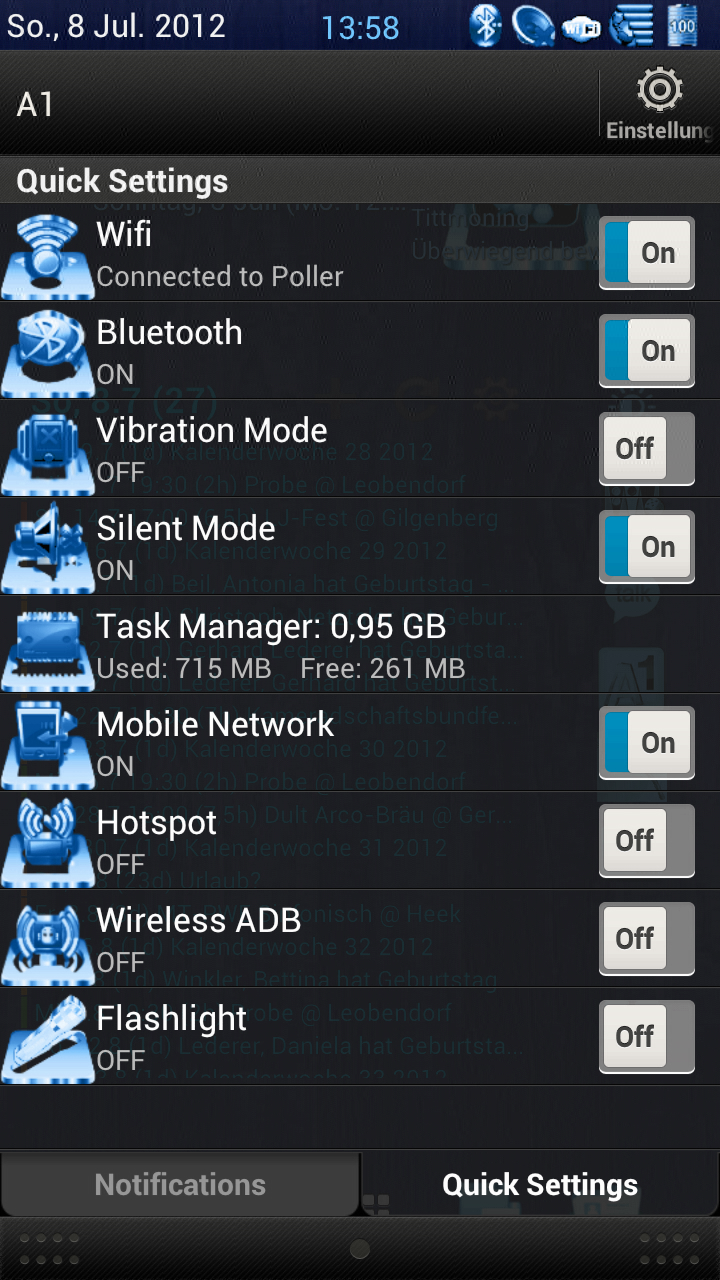Turn on Wireless ADB
The image size is (720, 1280).
point(647,939)
